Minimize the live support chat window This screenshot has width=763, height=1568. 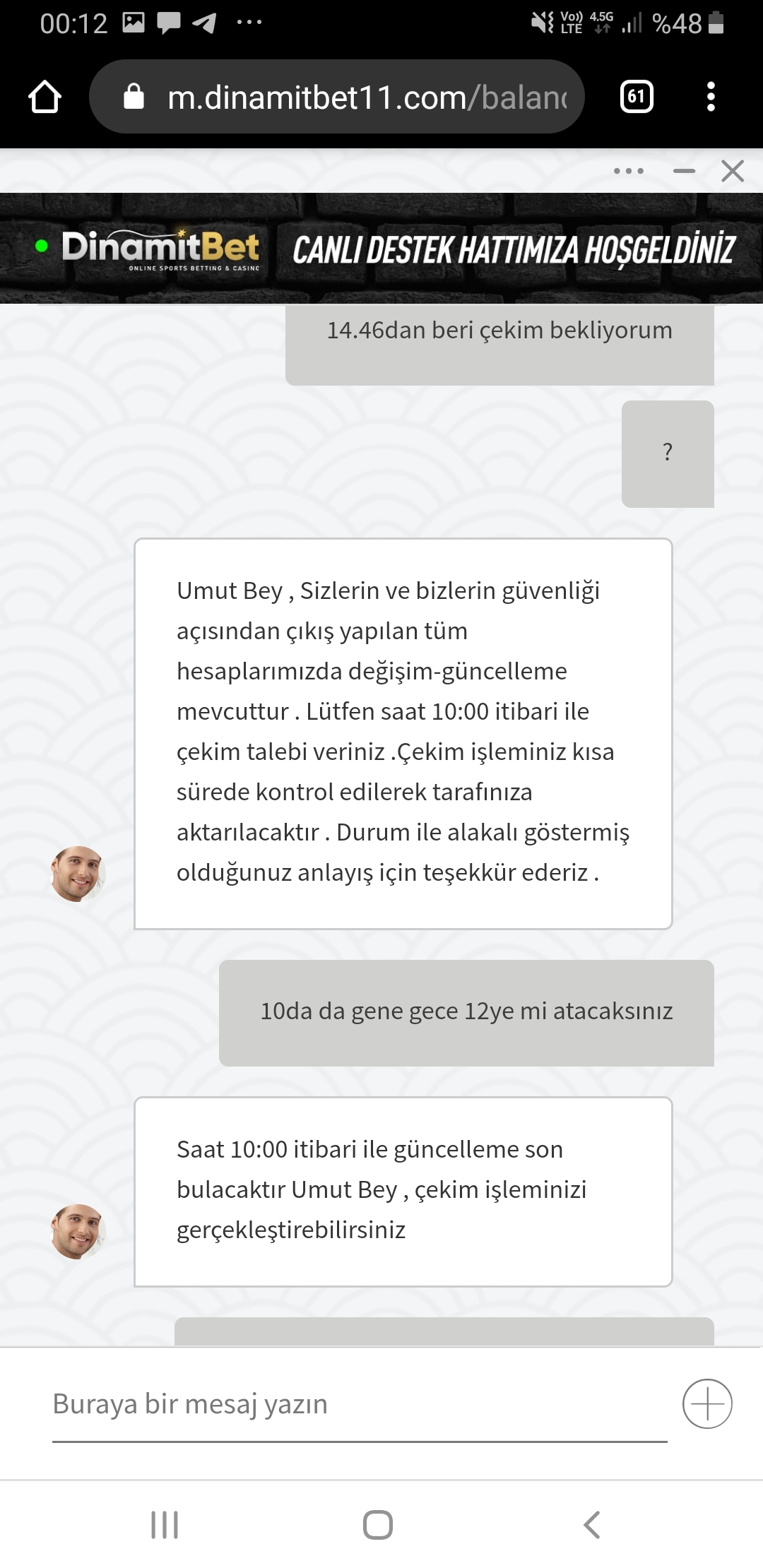click(x=683, y=171)
